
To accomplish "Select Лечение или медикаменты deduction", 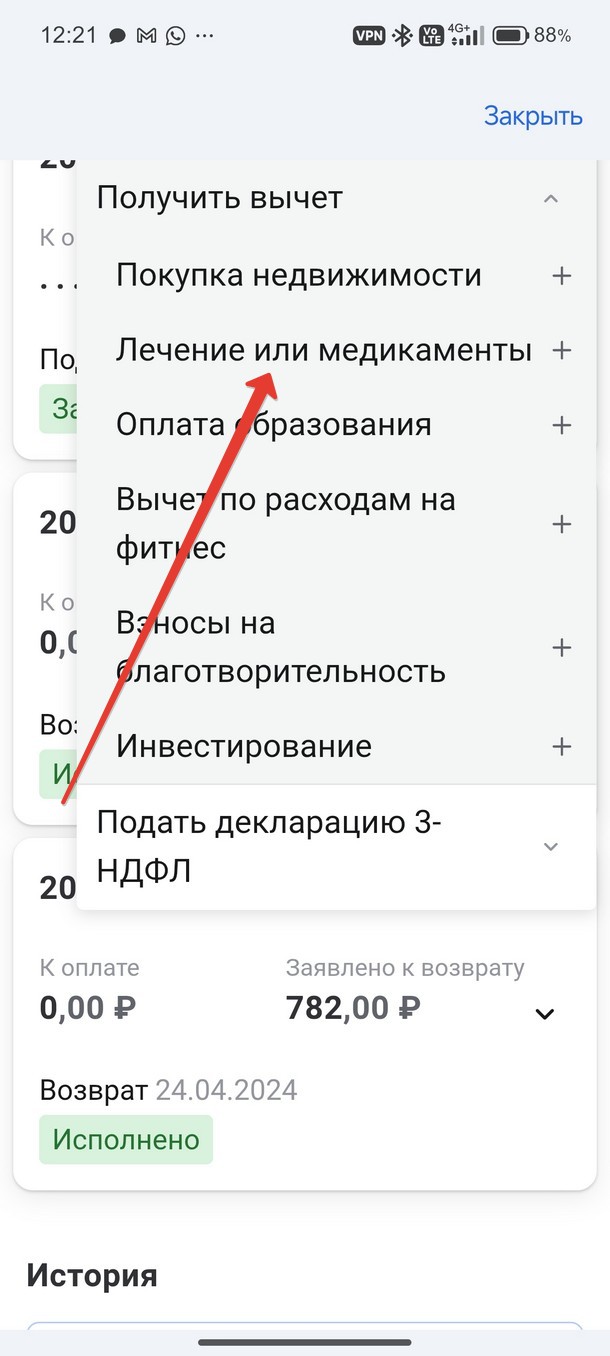I will point(323,350).
